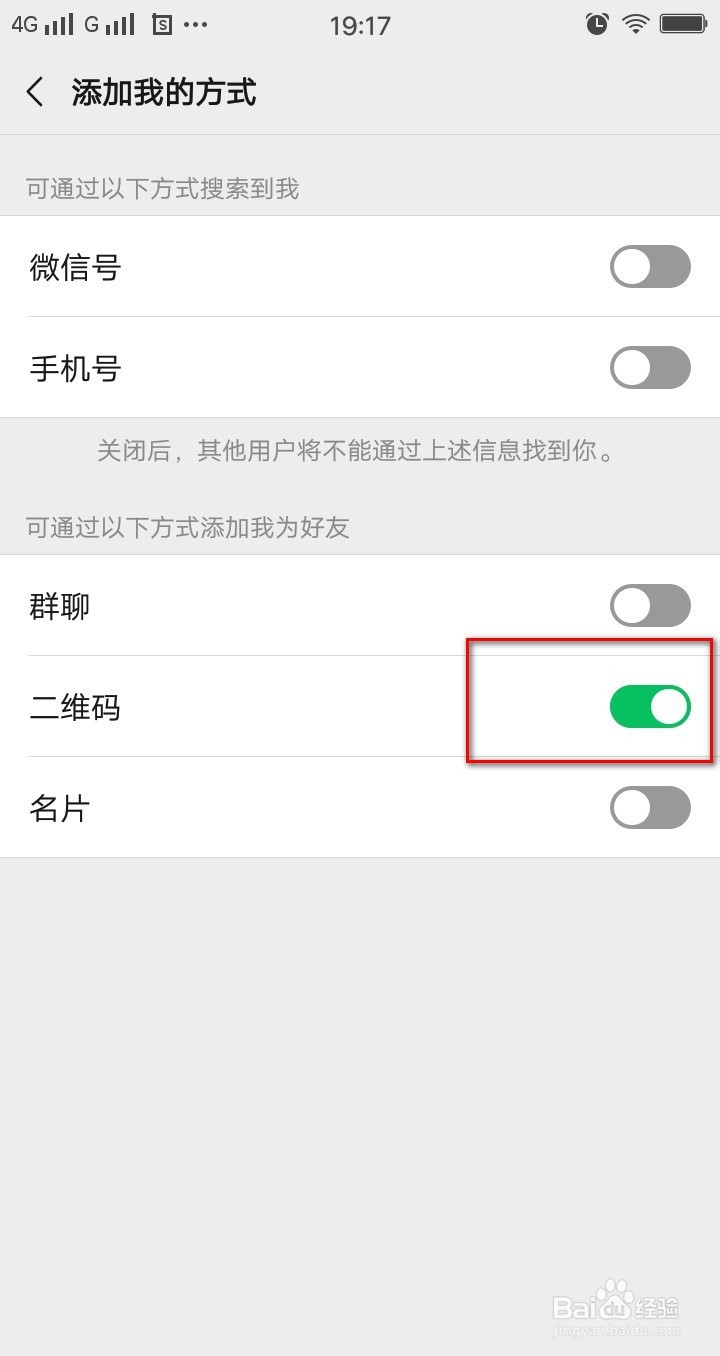The height and width of the screenshot is (1356, 720).
Task: Enable adding me via 名片
Action: (x=650, y=808)
